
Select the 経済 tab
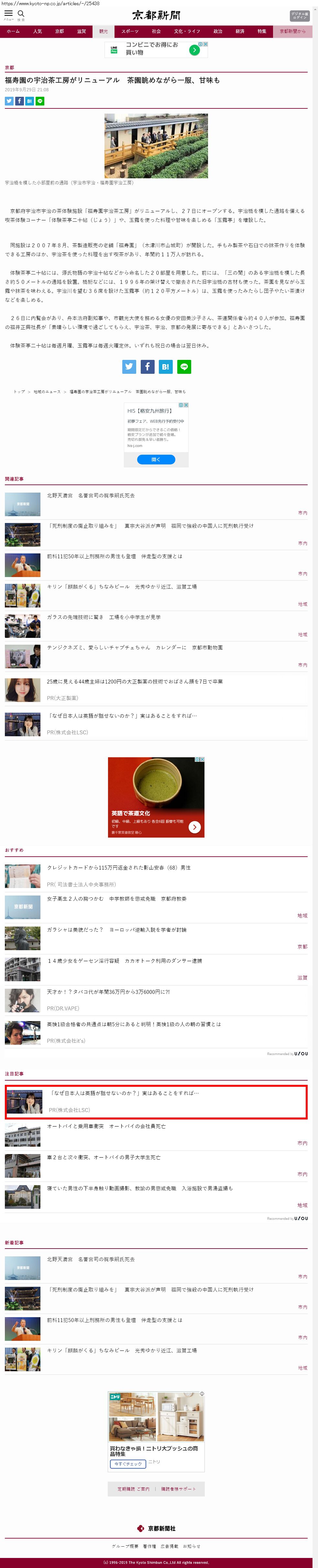coord(240,31)
